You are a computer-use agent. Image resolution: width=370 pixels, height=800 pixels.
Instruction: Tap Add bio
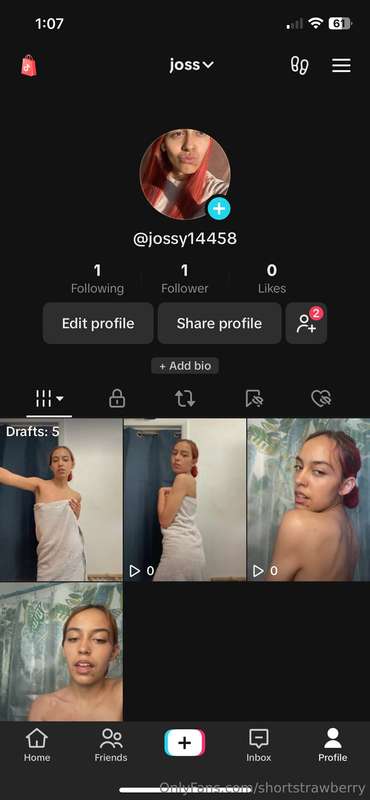[185, 366]
